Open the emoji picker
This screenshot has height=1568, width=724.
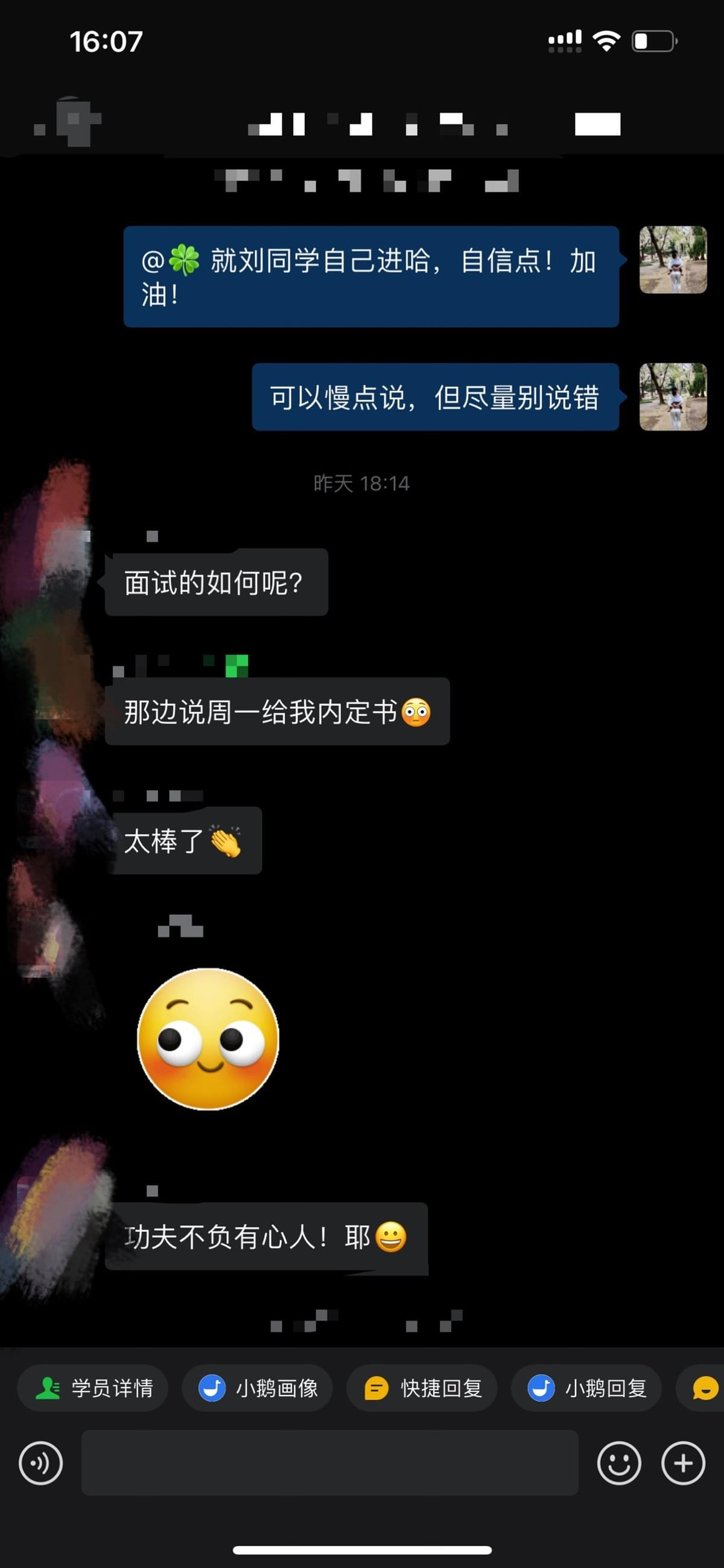[x=619, y=1464]
